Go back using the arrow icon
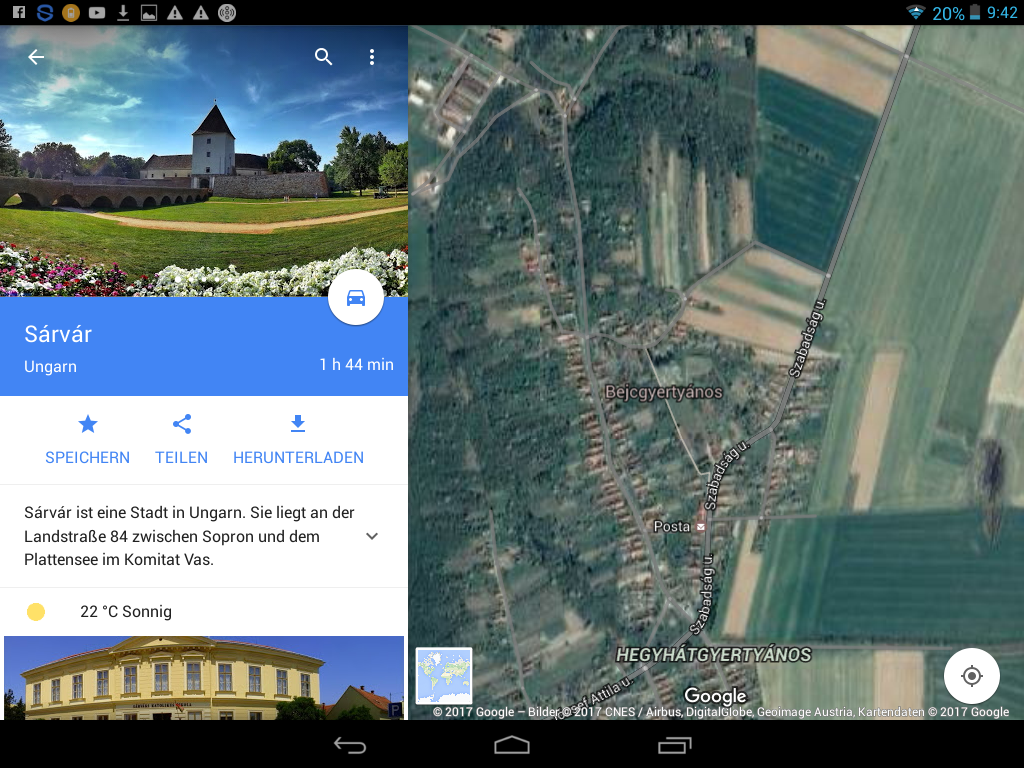Image resolution: width=1024 pixels, height=768 pixels. (36, 57)
